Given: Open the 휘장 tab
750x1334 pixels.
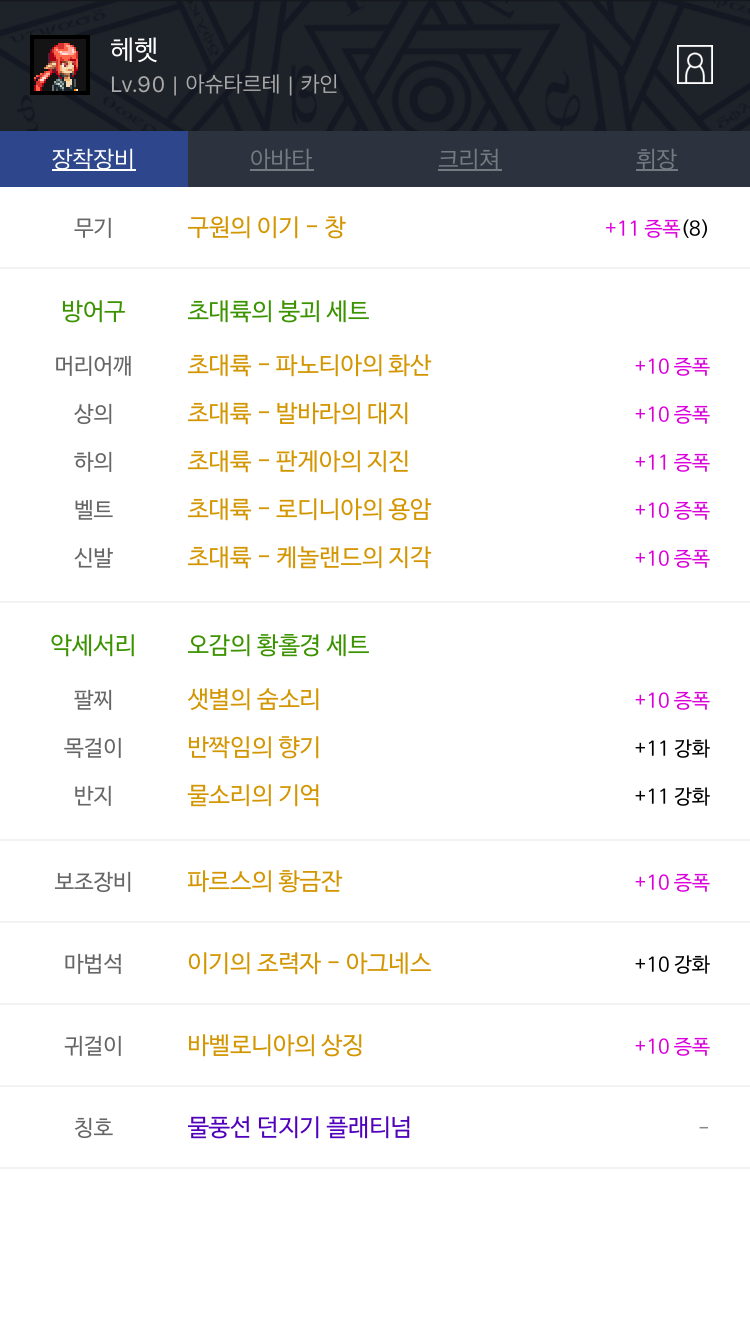Looking at the screenshot, I should coord(657,159).
